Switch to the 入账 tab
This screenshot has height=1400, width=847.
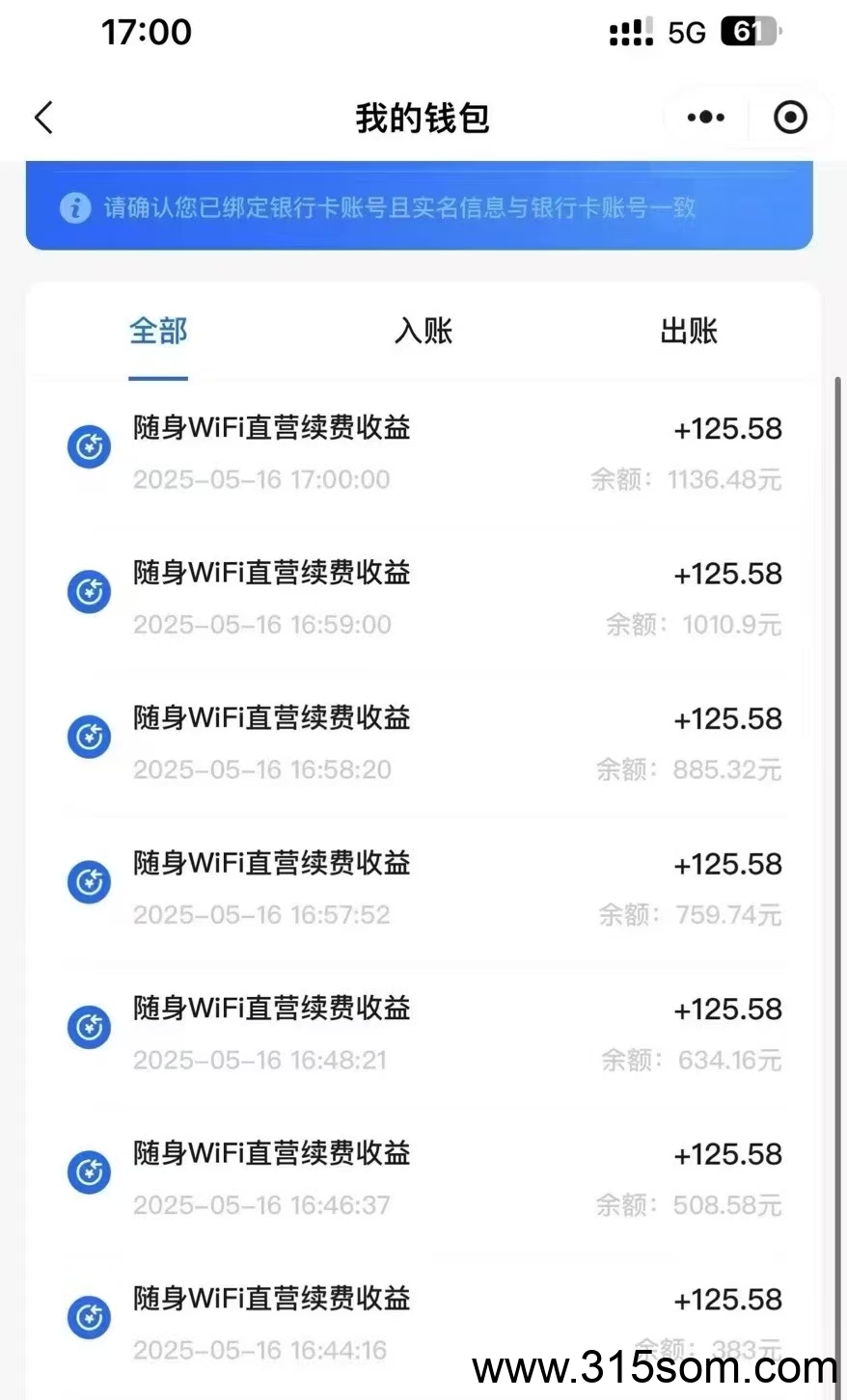click(x=423, y=331)
